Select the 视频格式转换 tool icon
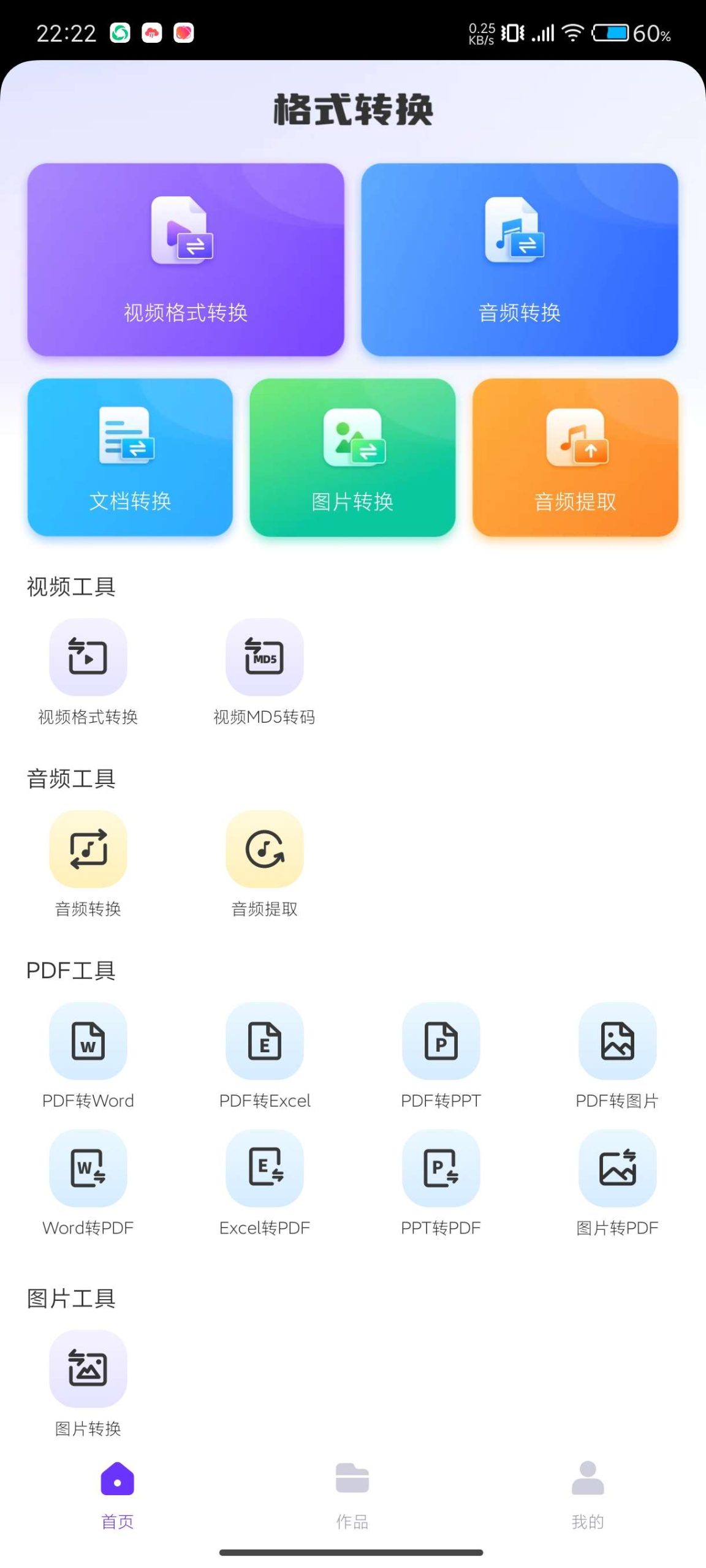 point(87,657)
